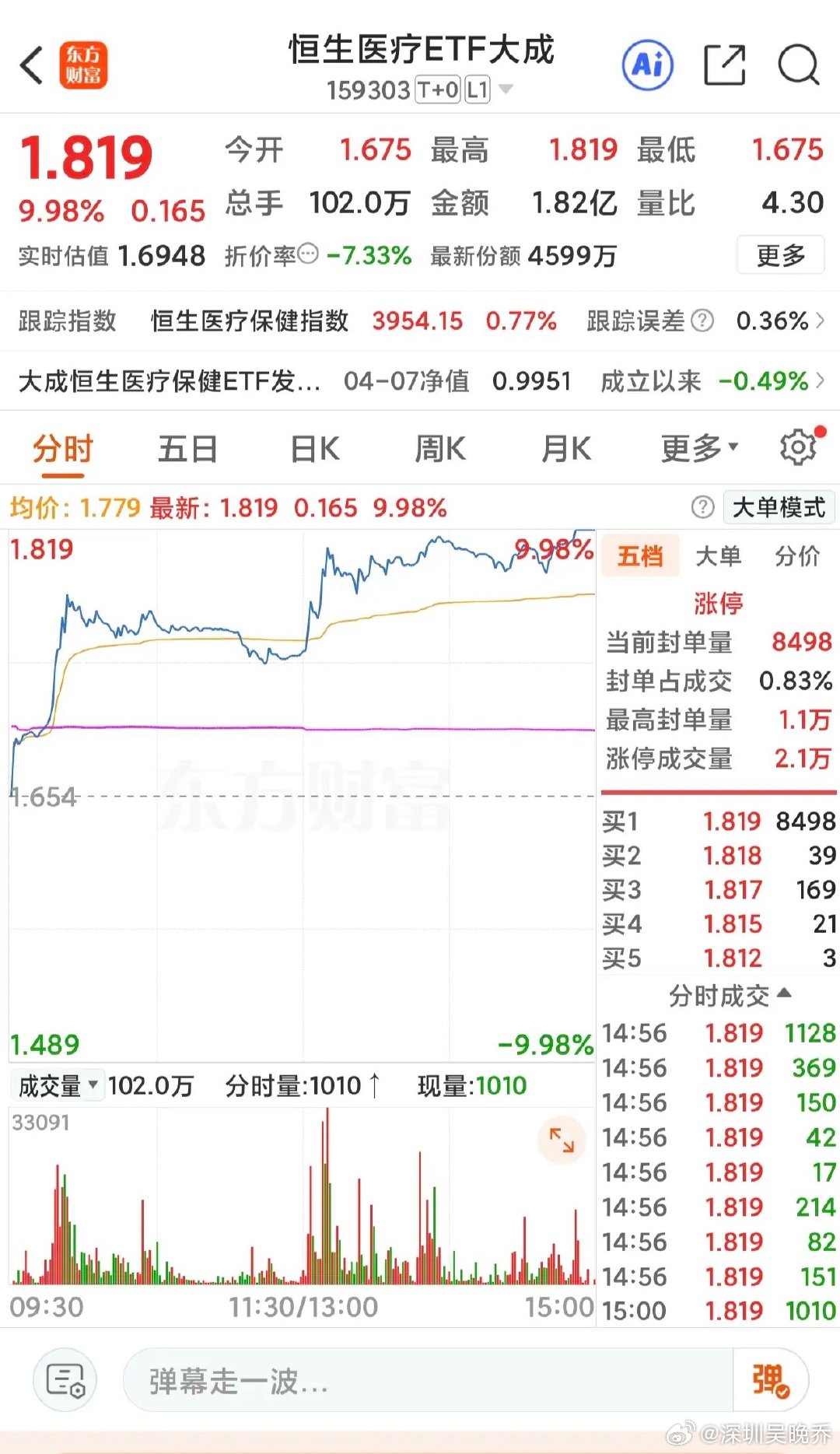Enable 大单模式 mode
The height and width of the screenshot is (1454, 840).
tap(779, 507)
